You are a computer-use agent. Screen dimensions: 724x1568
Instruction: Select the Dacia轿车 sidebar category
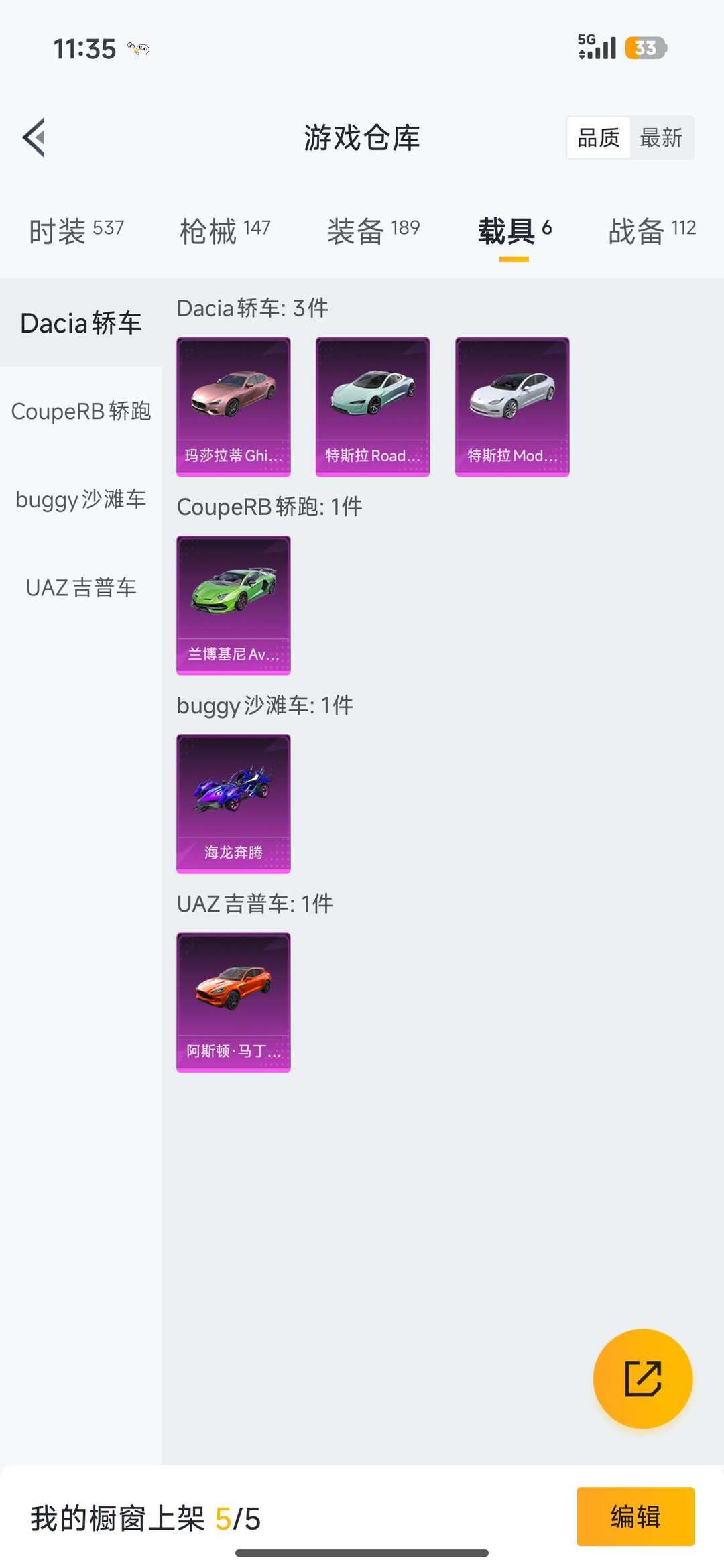pyautogui.click(x=80, y=322)
